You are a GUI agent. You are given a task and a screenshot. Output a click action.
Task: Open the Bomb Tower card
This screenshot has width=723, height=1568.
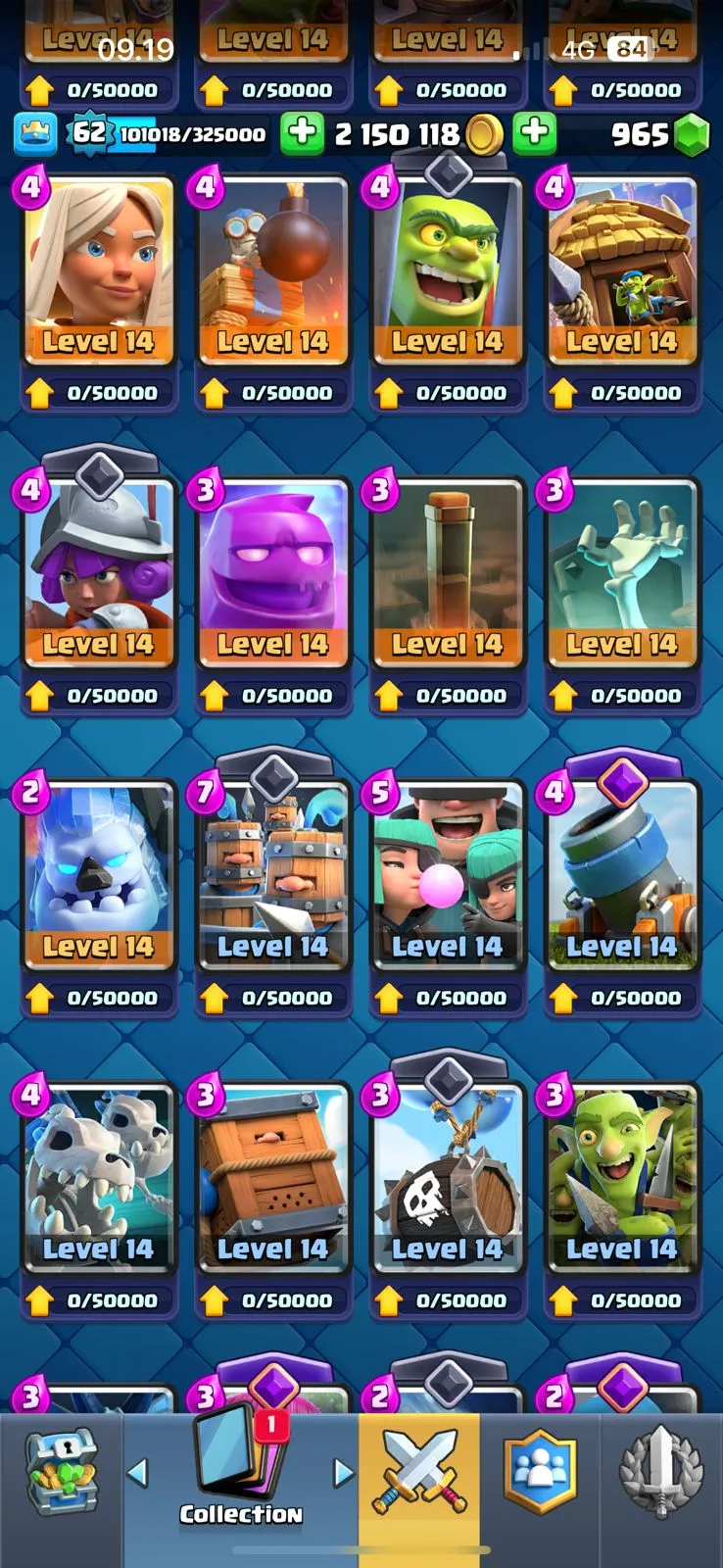point(272,274)
